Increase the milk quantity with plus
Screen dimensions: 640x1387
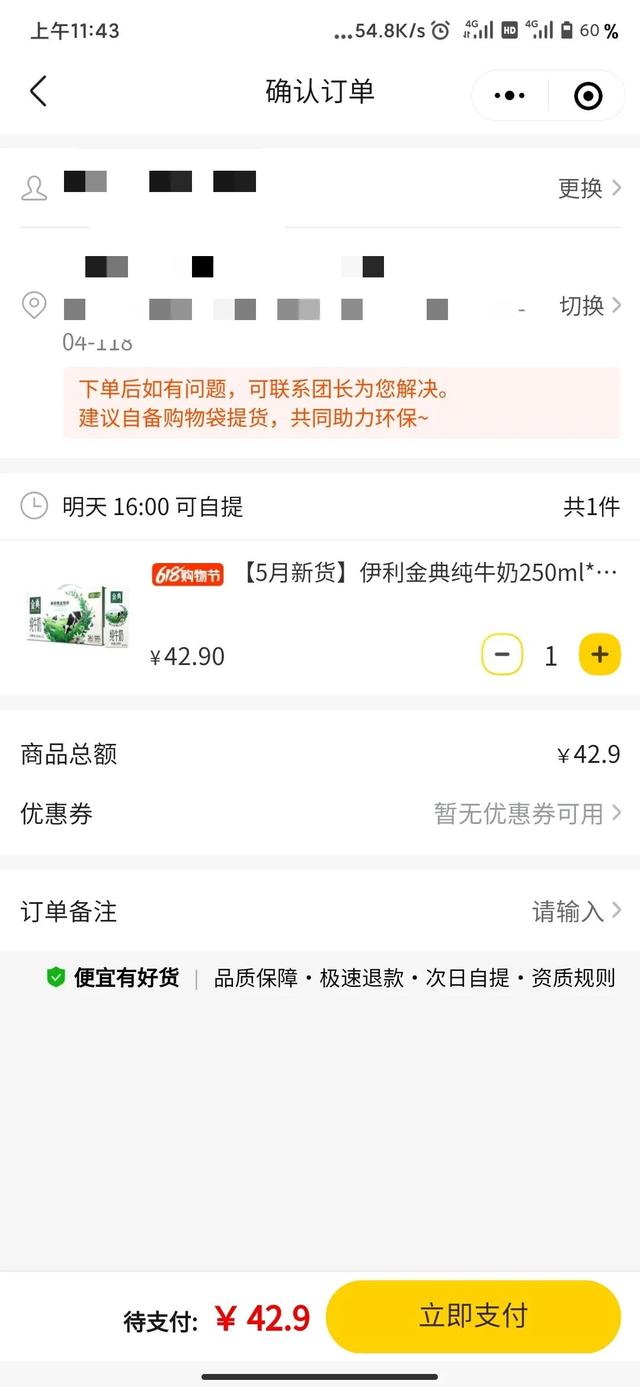click(x=599, y=656)
